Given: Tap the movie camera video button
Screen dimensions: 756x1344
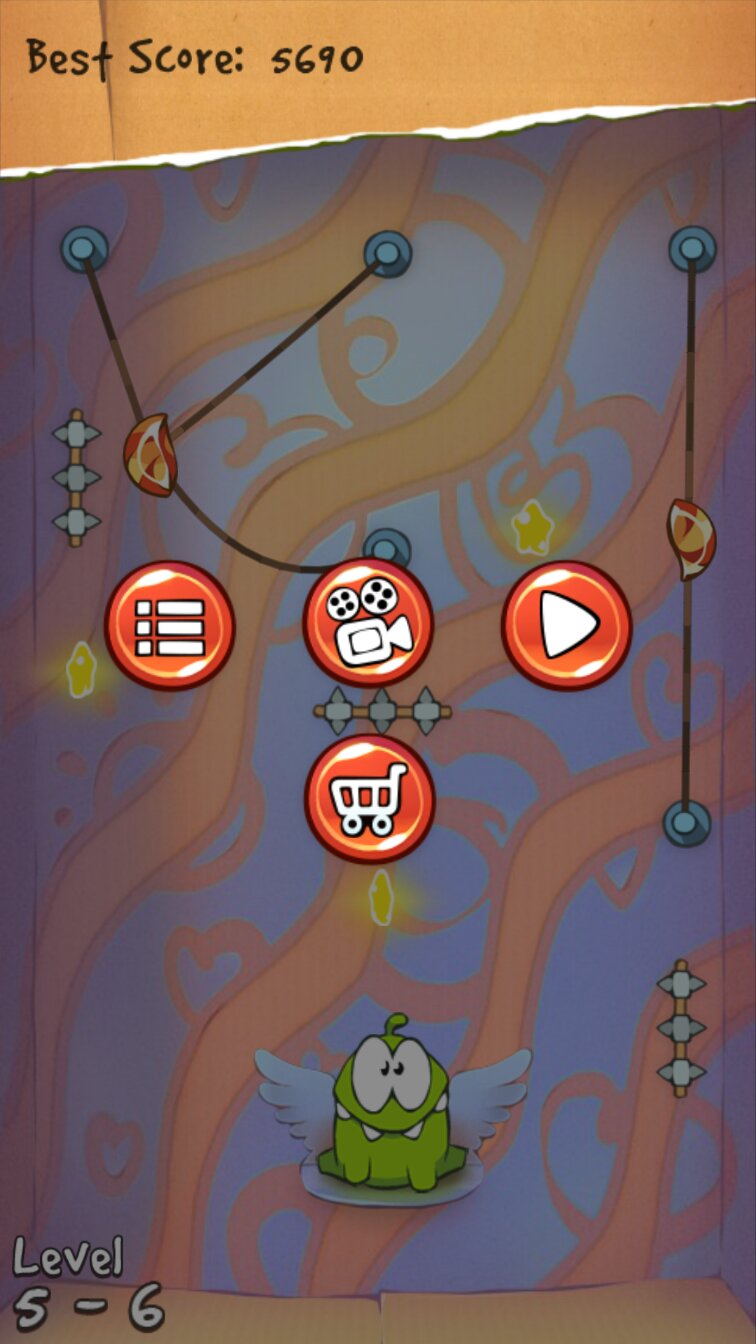Looking at the screenshot, I should point(368,622).
